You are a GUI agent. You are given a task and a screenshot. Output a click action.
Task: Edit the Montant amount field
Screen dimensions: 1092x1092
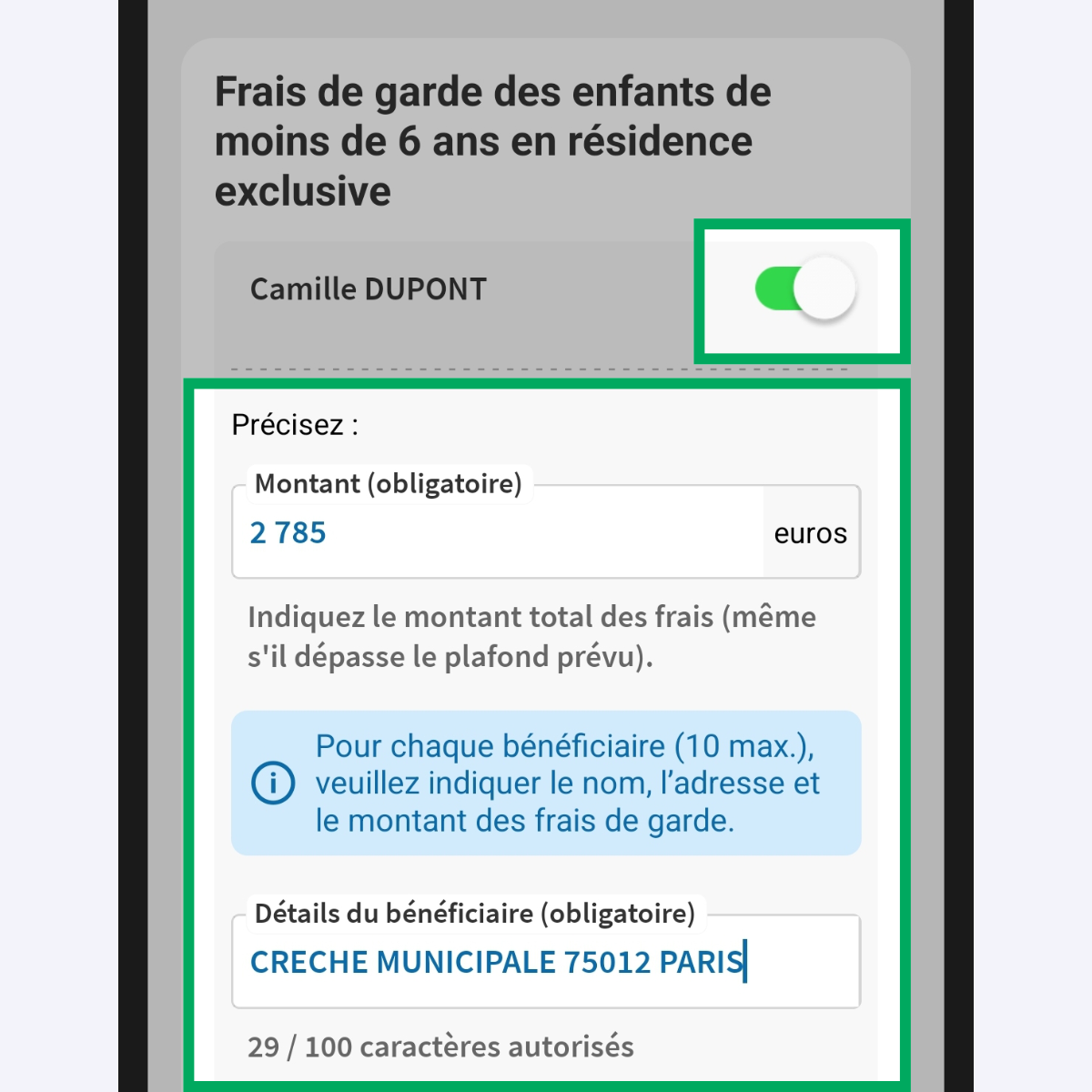498,533
